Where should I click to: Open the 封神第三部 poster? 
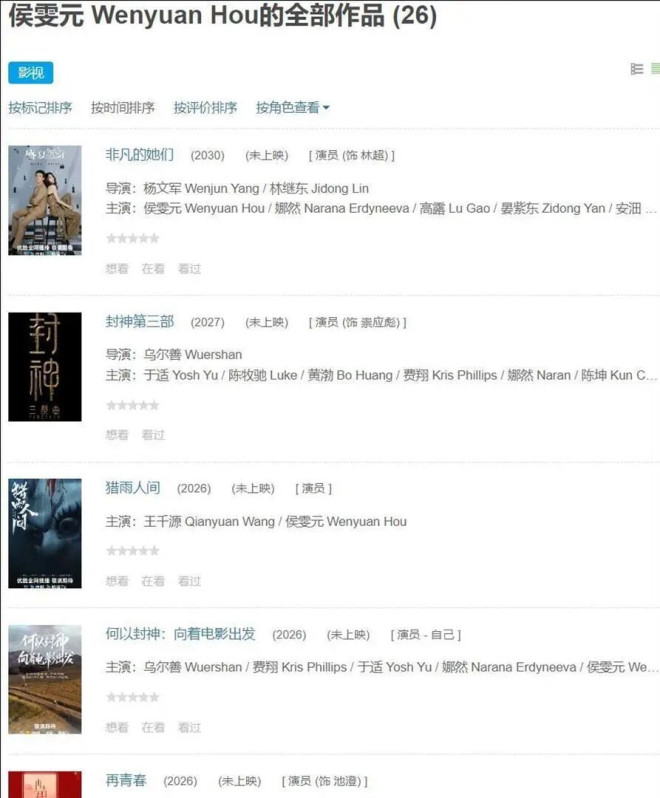click(45, 366)
